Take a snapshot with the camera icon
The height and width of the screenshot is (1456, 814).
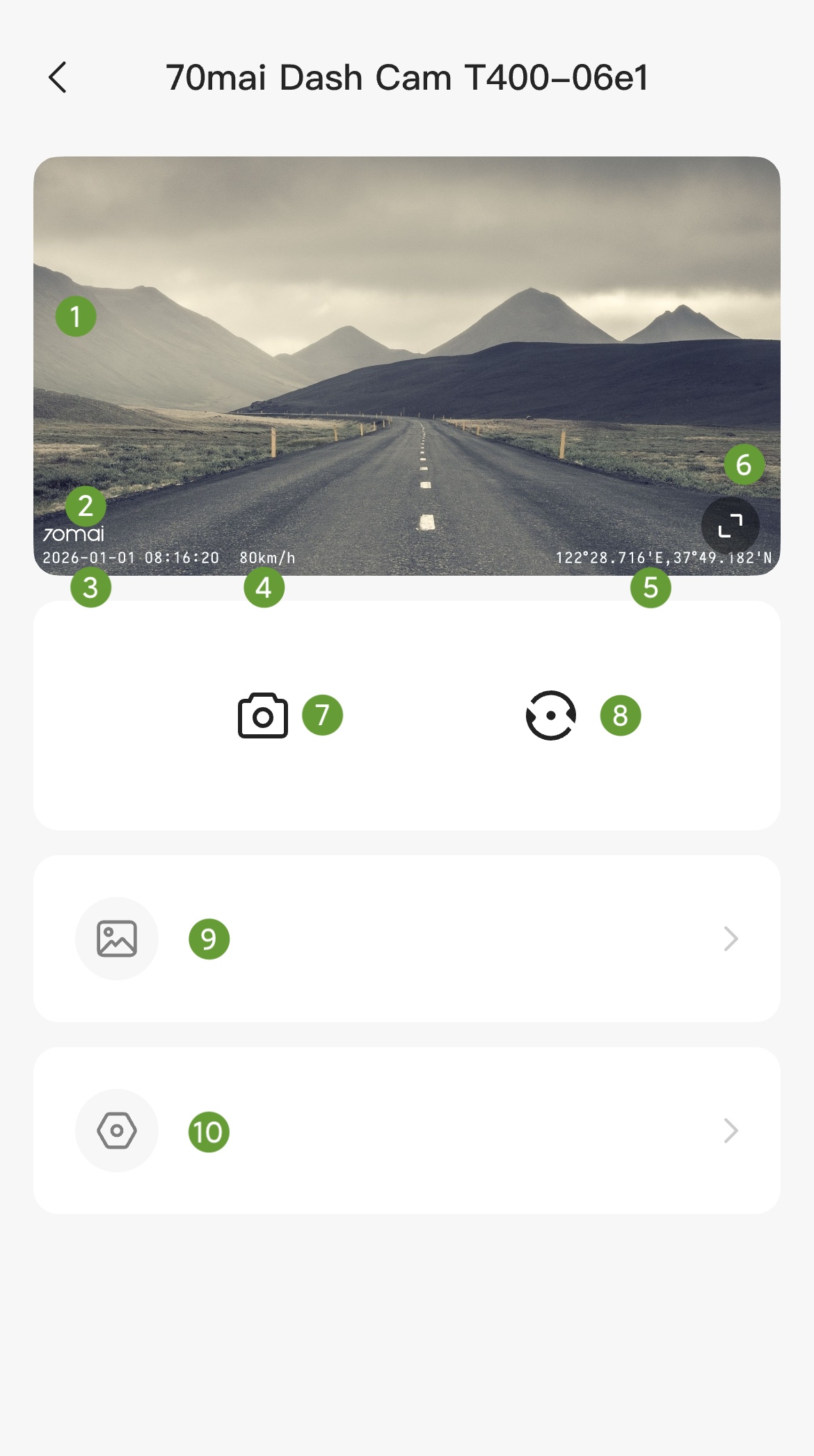[263, 715]
